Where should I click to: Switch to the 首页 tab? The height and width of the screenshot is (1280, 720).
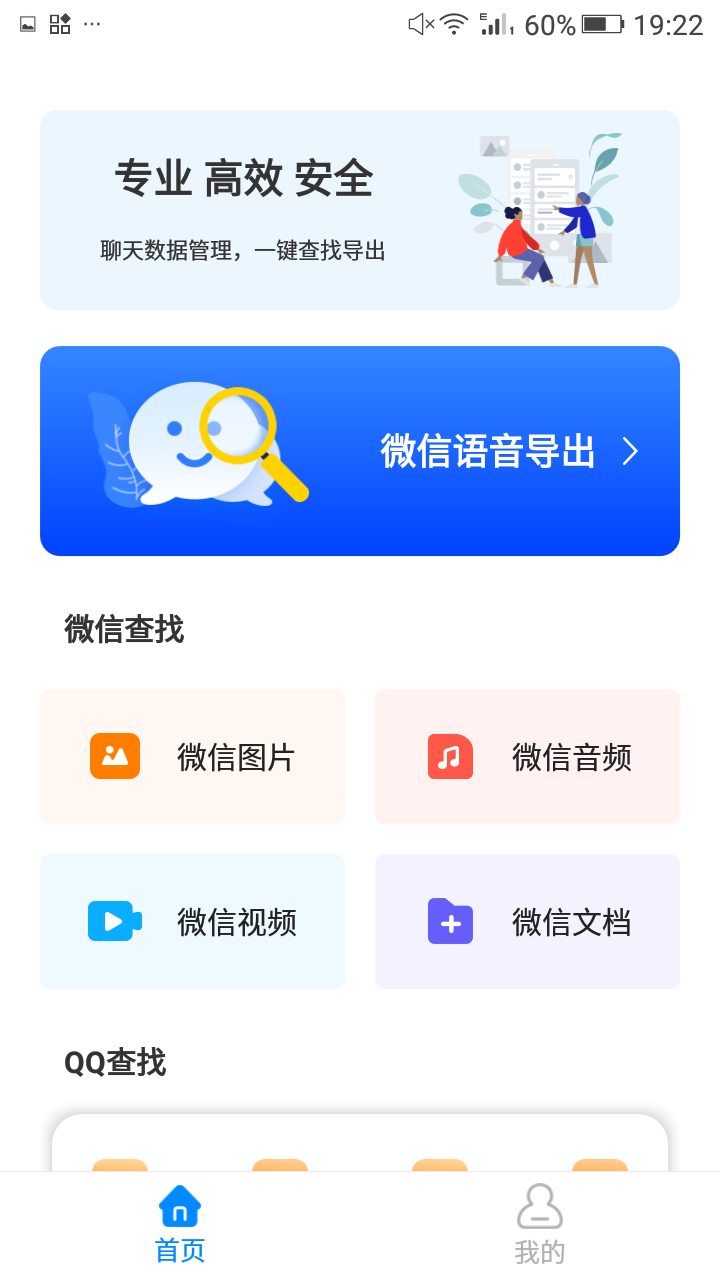coord(180,1224)
